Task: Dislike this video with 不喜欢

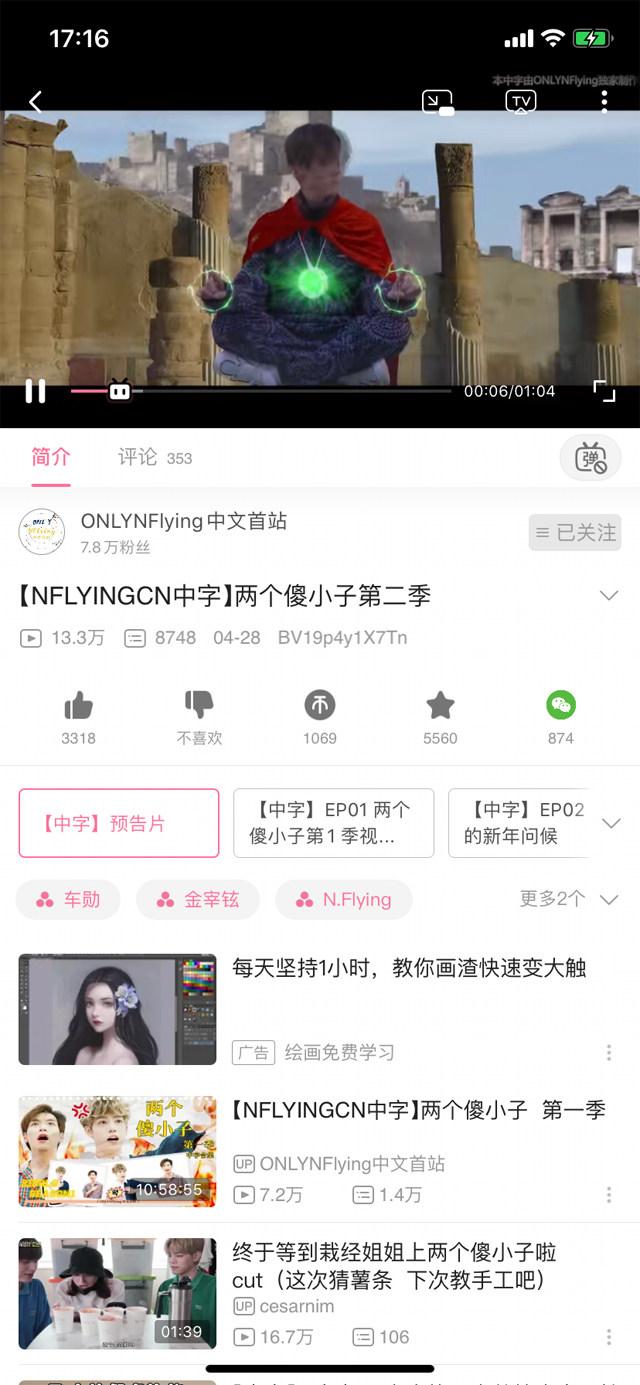Action: click(199, 706)
